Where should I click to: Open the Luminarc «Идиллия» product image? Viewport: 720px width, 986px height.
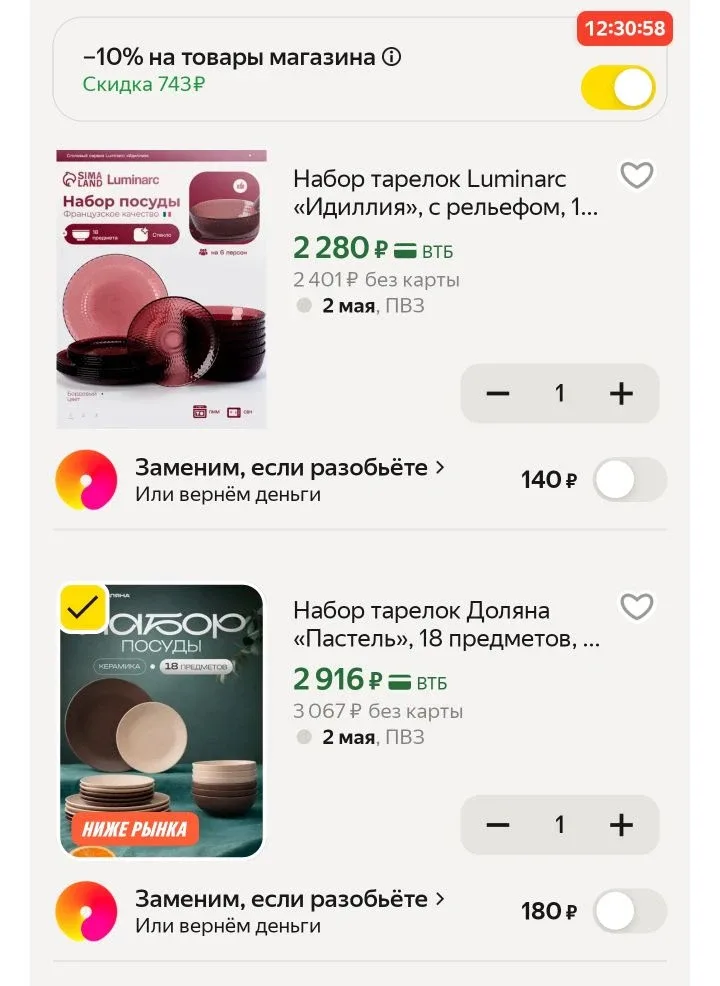(161, 288)
